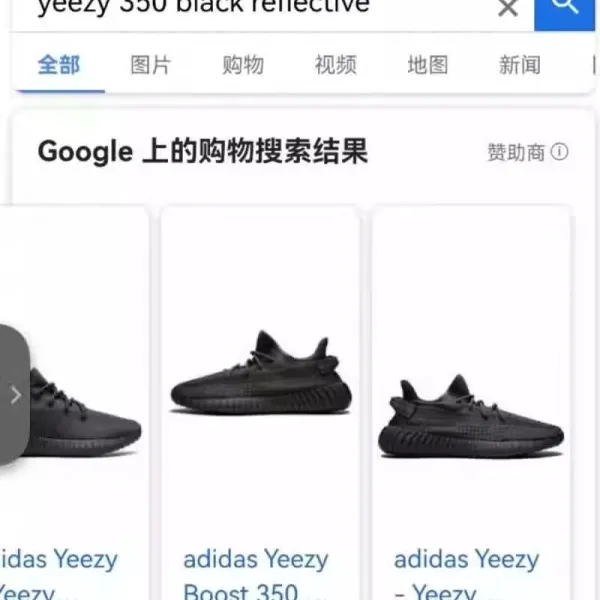Switch to the 图片 tab
This screenshot has width=600, height=600.
[x=151, y=65]
